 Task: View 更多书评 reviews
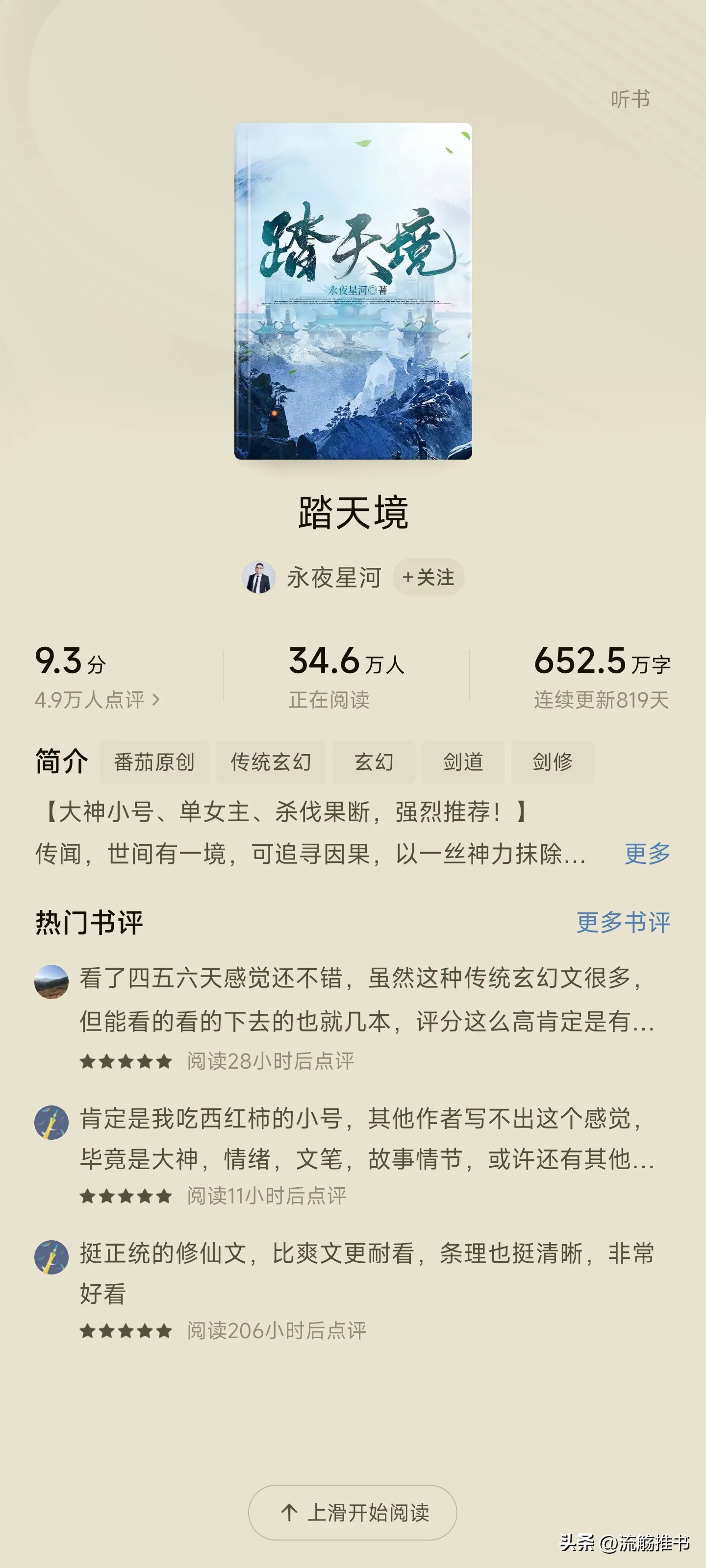point(623,922)
